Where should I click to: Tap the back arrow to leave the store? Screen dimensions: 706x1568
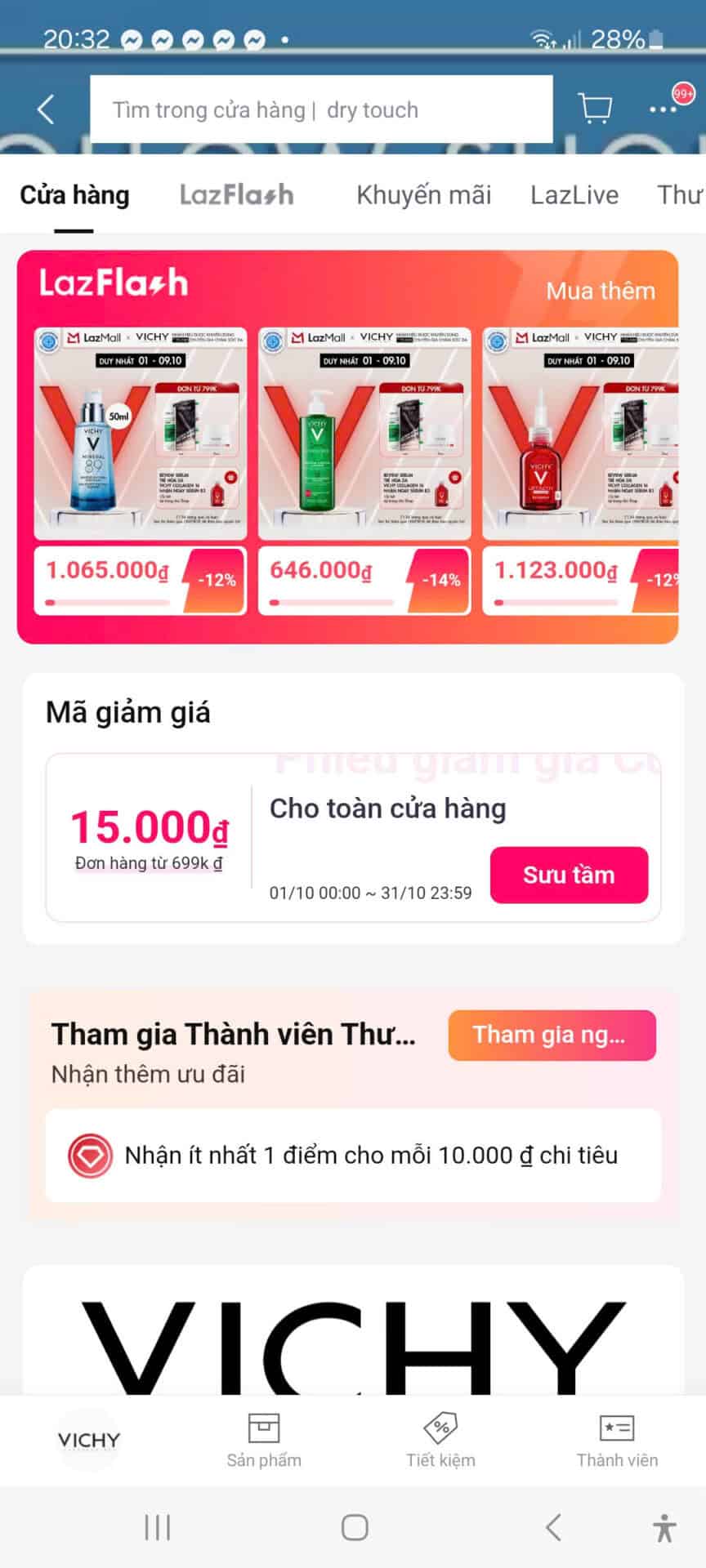click(x=45, y=109)
